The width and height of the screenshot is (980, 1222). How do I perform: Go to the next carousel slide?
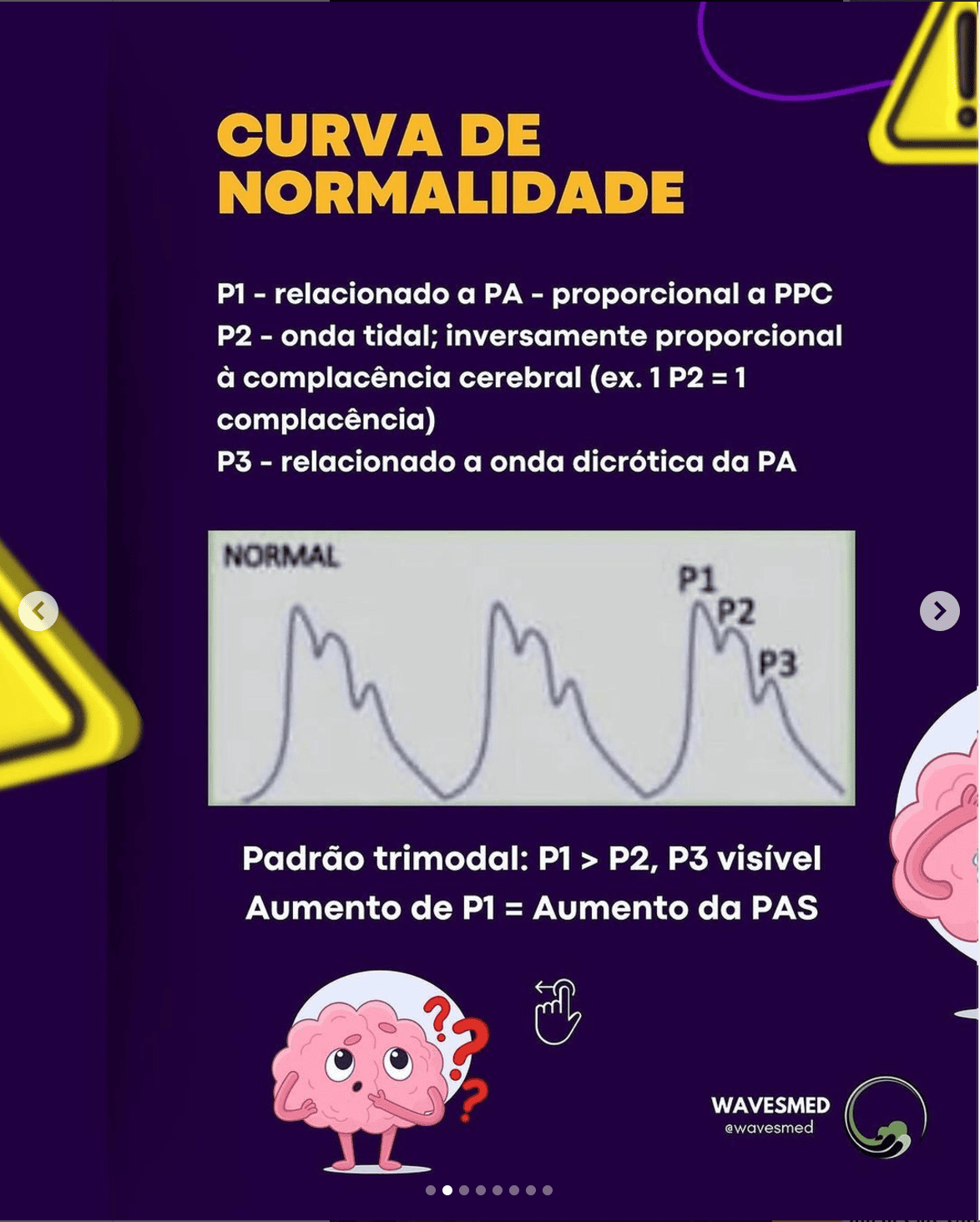click(x=939, y=611)
